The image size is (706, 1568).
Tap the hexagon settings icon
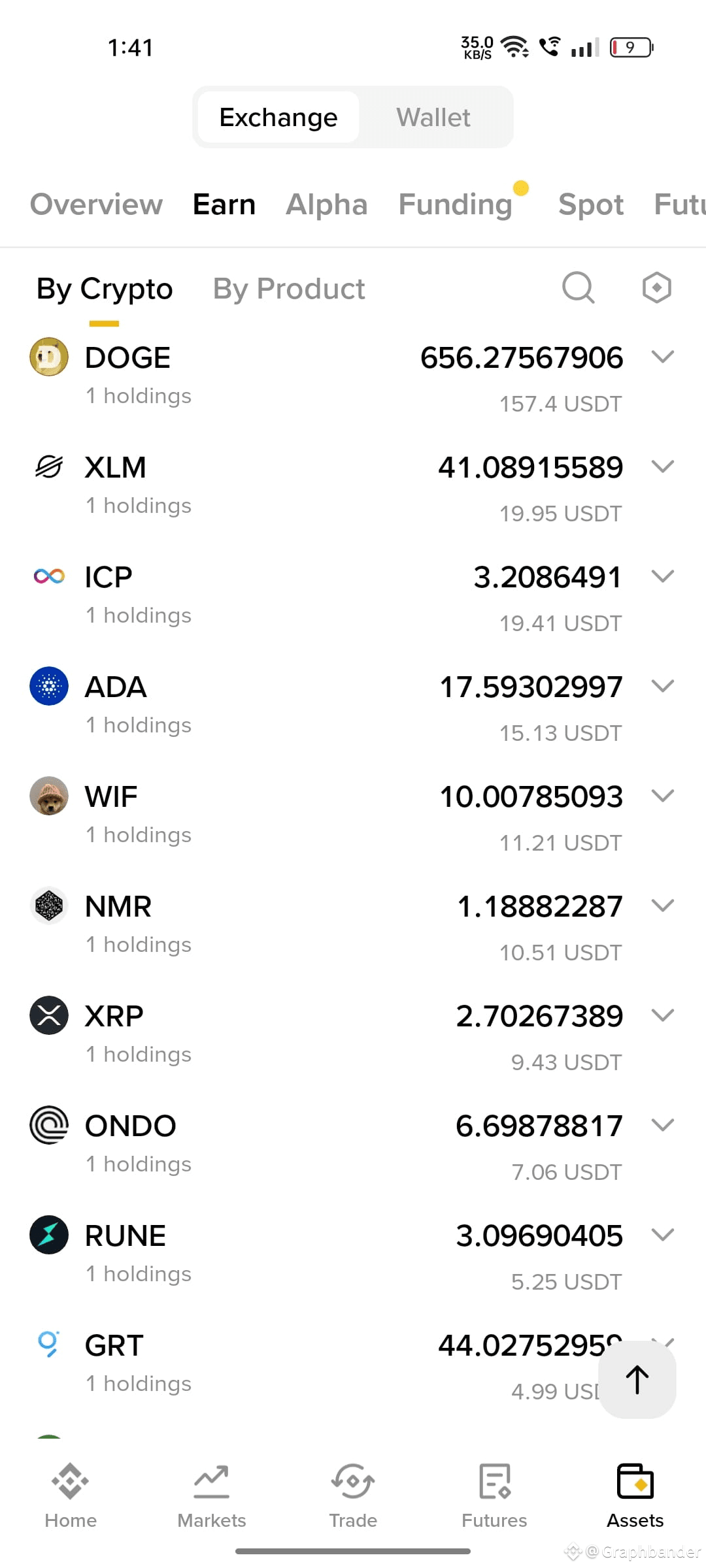point(656,287)
